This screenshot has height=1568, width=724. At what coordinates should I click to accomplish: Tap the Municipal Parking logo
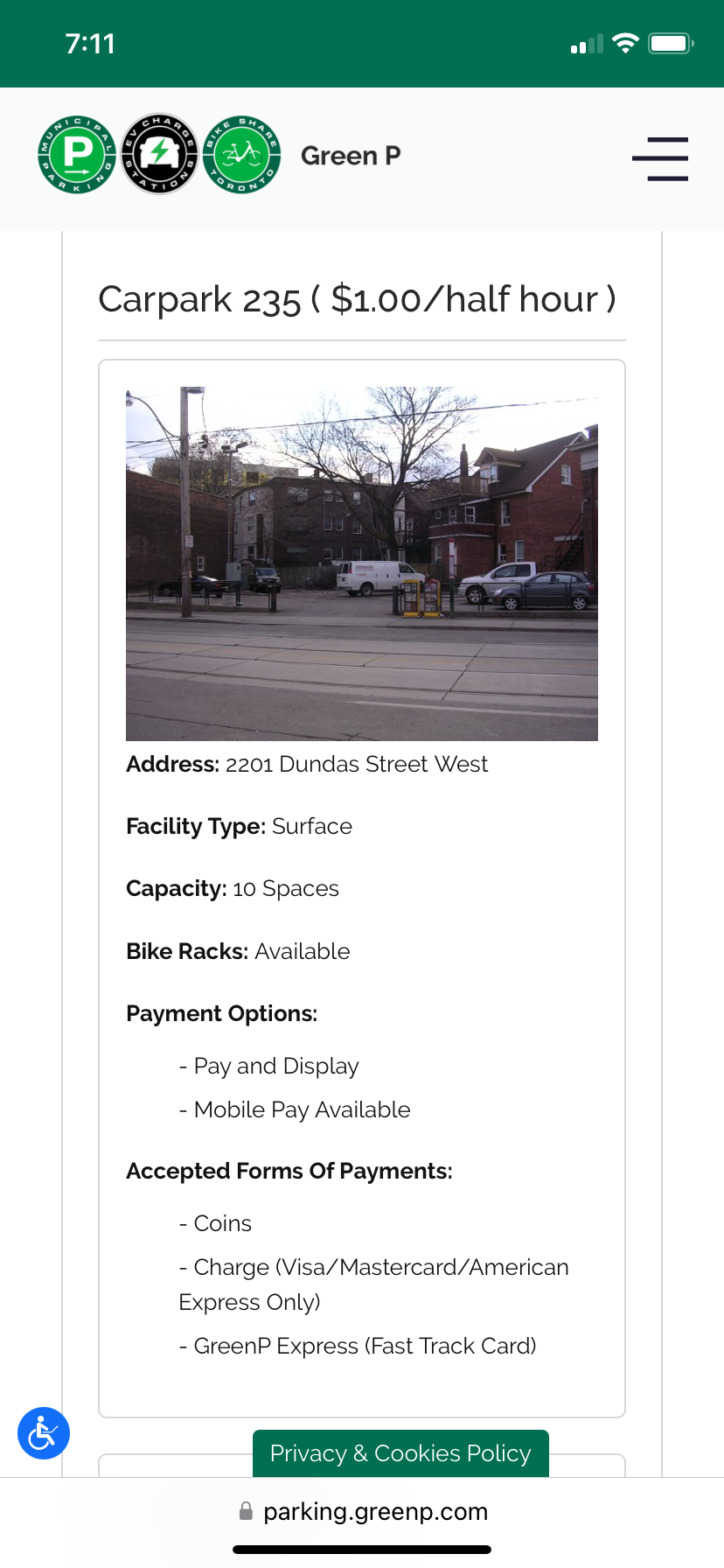click(x=77, y=155)
